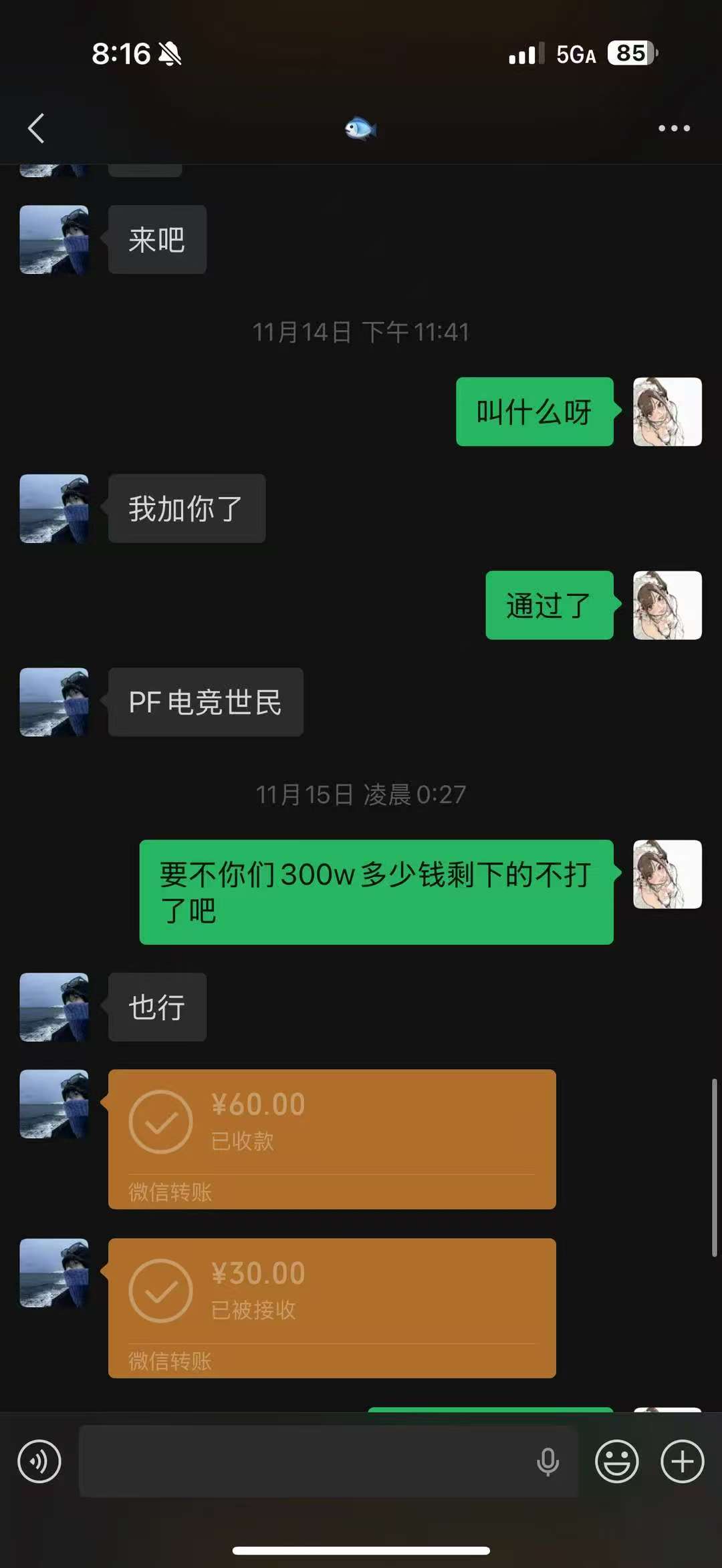The width and height of the screenshot is (722, 1568).
Task: Tap the microphone icon in the input field
Action: [548, 1461]
